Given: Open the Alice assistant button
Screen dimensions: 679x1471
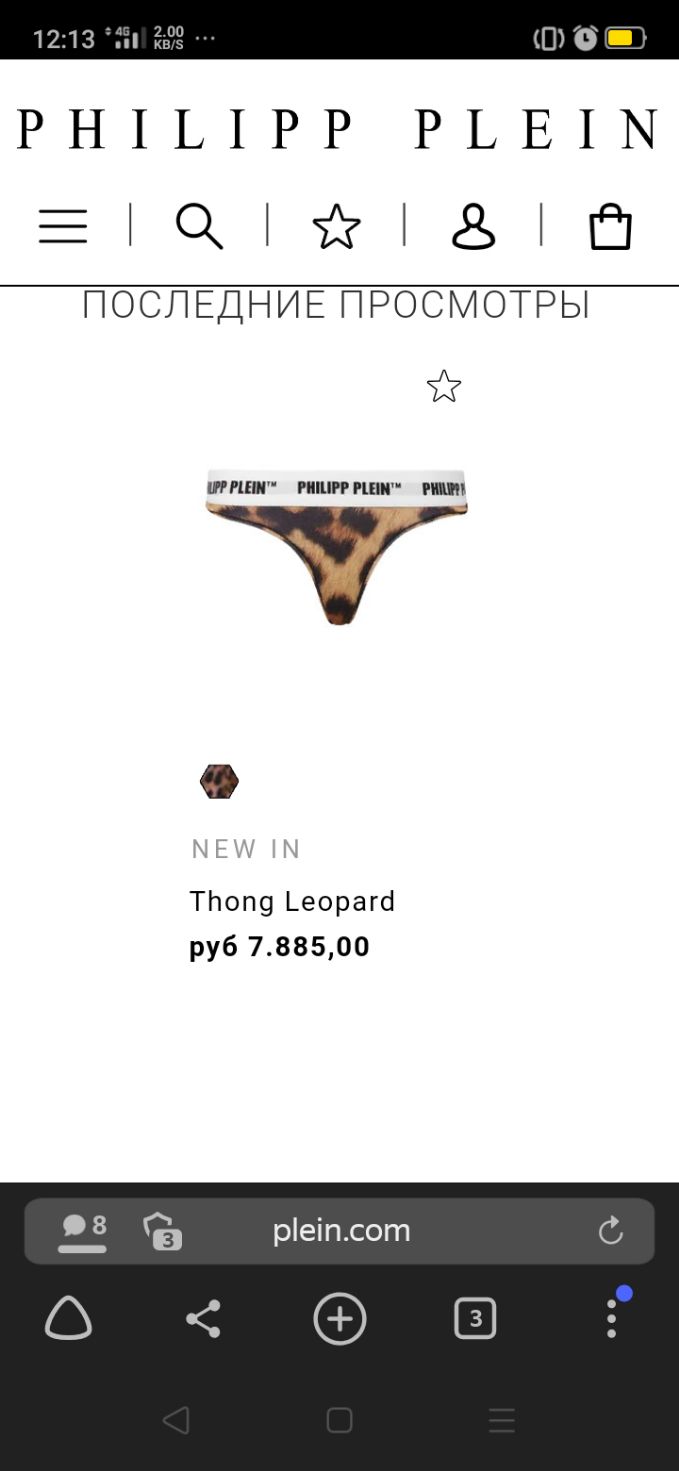Looking at the screenshot, I should tap(68, 1320).
